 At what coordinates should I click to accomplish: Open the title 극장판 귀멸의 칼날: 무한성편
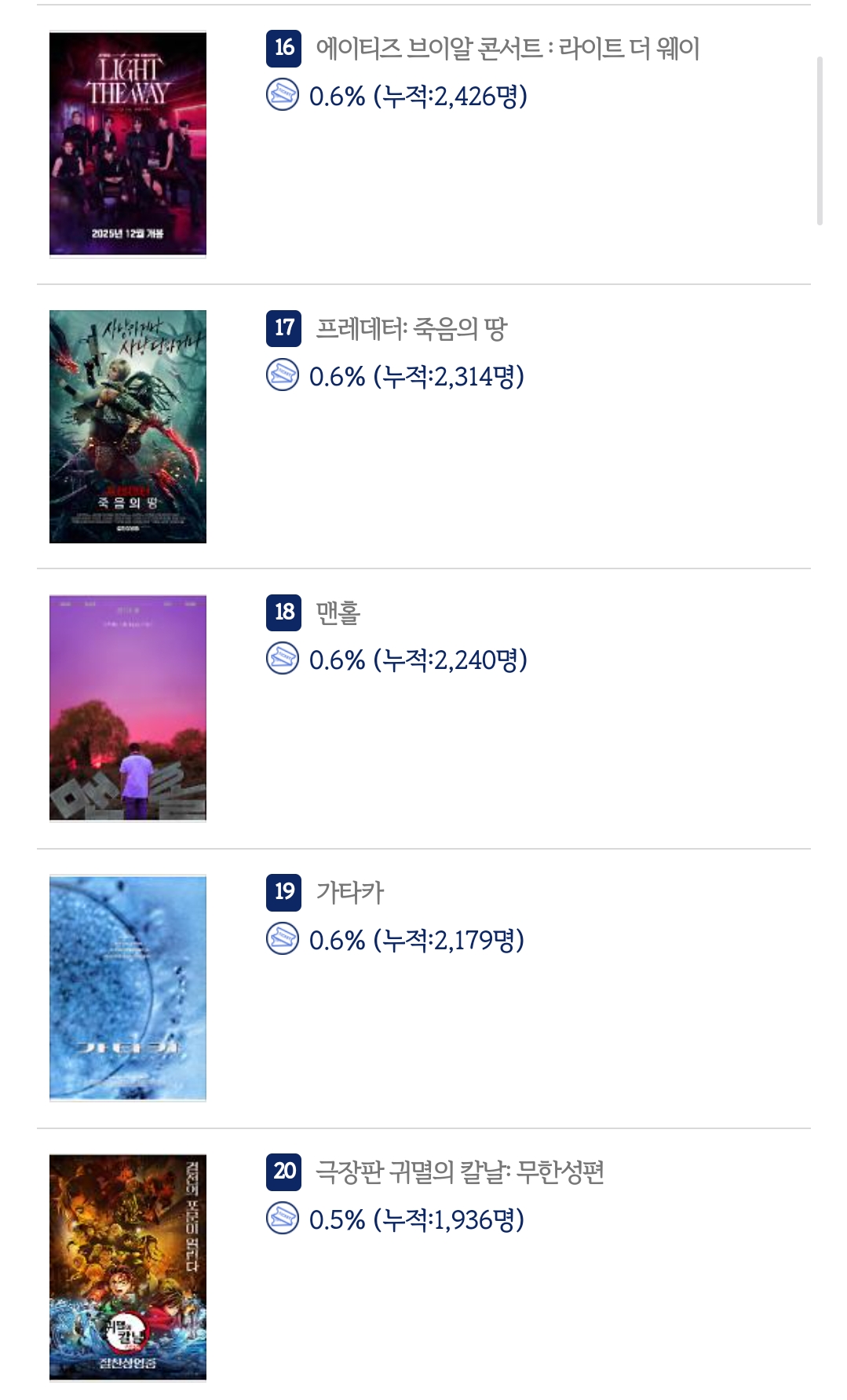pyautogui.click(x=459, y=1172)
